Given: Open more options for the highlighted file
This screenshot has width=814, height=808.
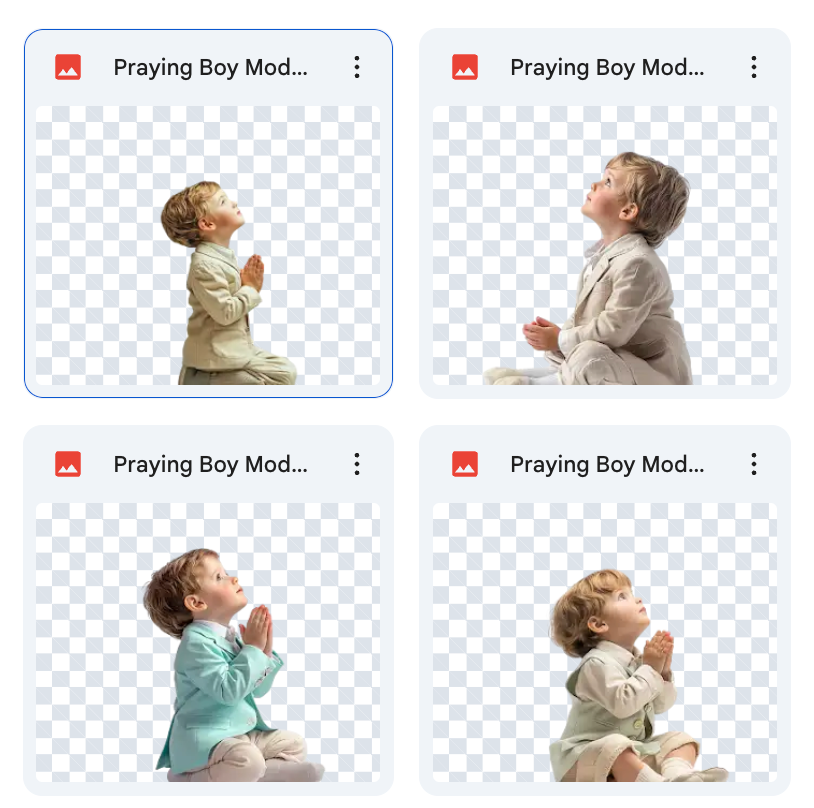Looking at the screenshot, I should coord(357,68).
